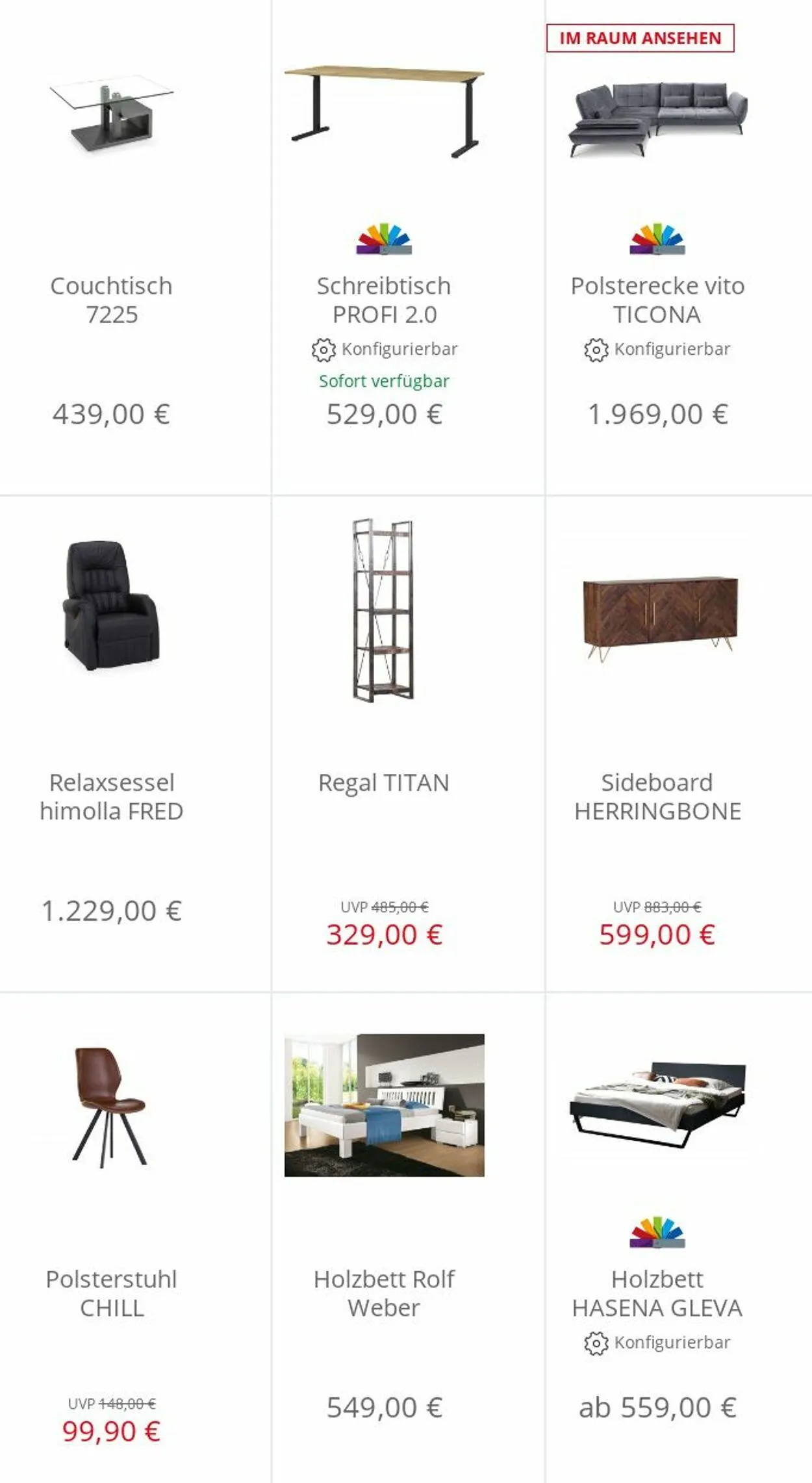Screen dimensions: 812x1483
Task: Tap the IM RAUM ANSEHEN button
Action: (x=641, y=38)
